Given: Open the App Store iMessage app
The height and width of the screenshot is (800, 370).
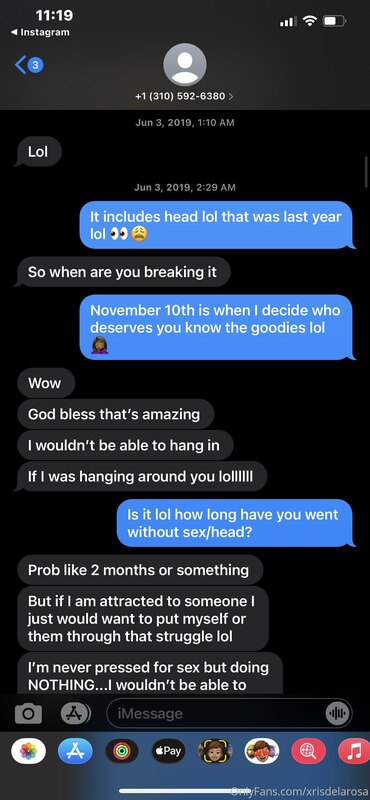Looking at the screenshot, I should pyautogui.click(x=75, y=751).
